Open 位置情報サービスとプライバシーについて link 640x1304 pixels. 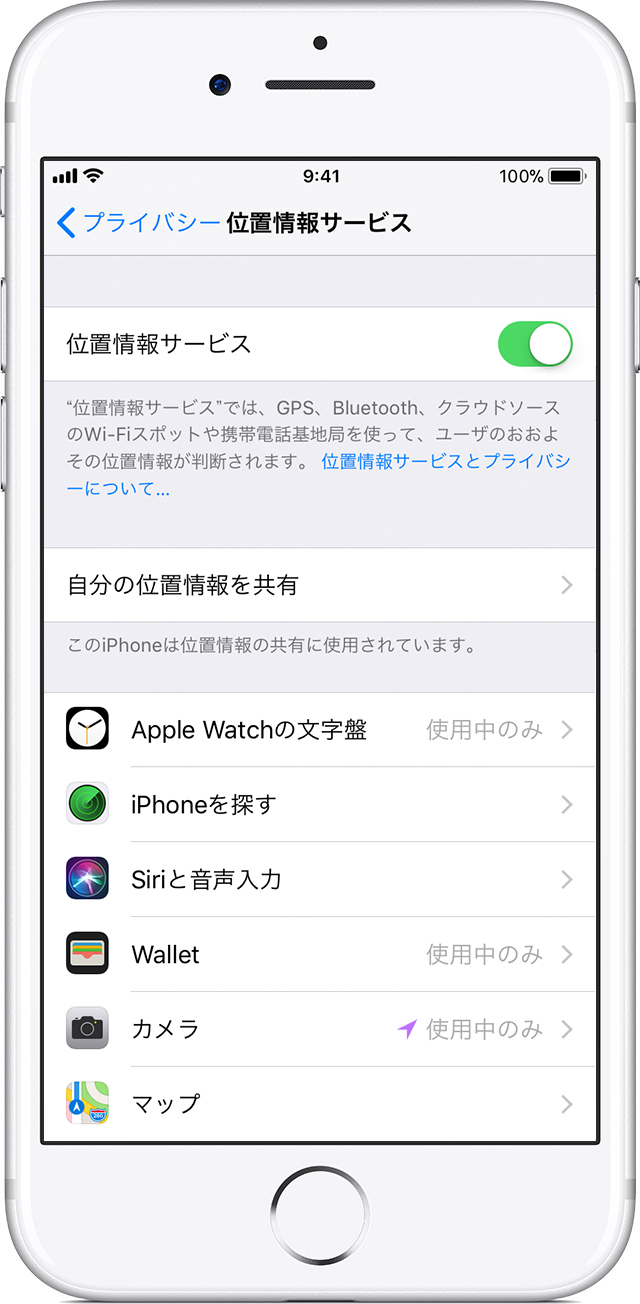pos(320,475)
